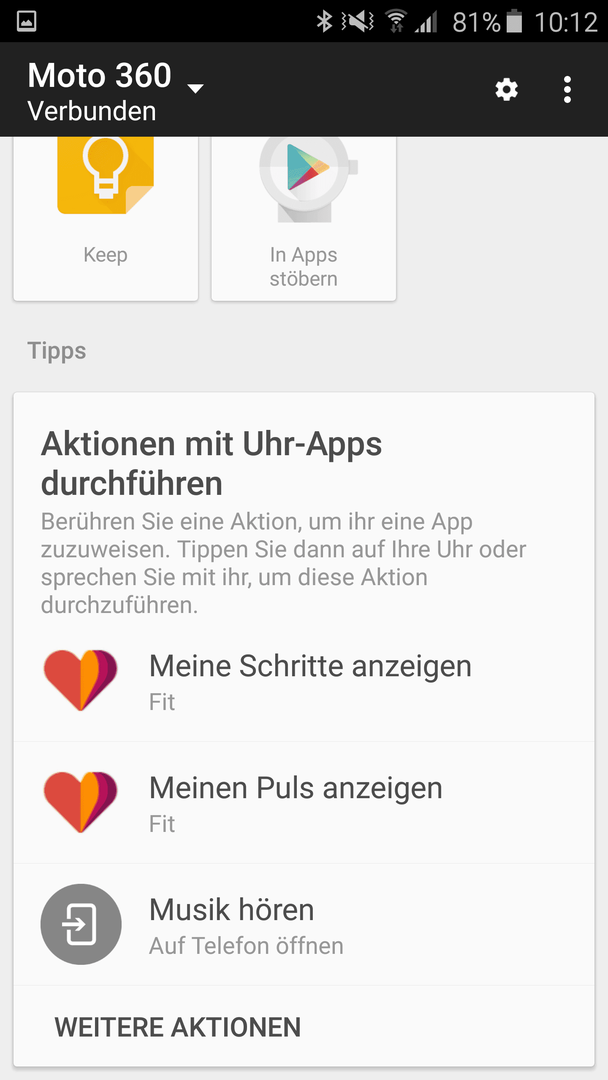
Task: Select the Meinen Puls anzeigen action
Action: [304, 802]
